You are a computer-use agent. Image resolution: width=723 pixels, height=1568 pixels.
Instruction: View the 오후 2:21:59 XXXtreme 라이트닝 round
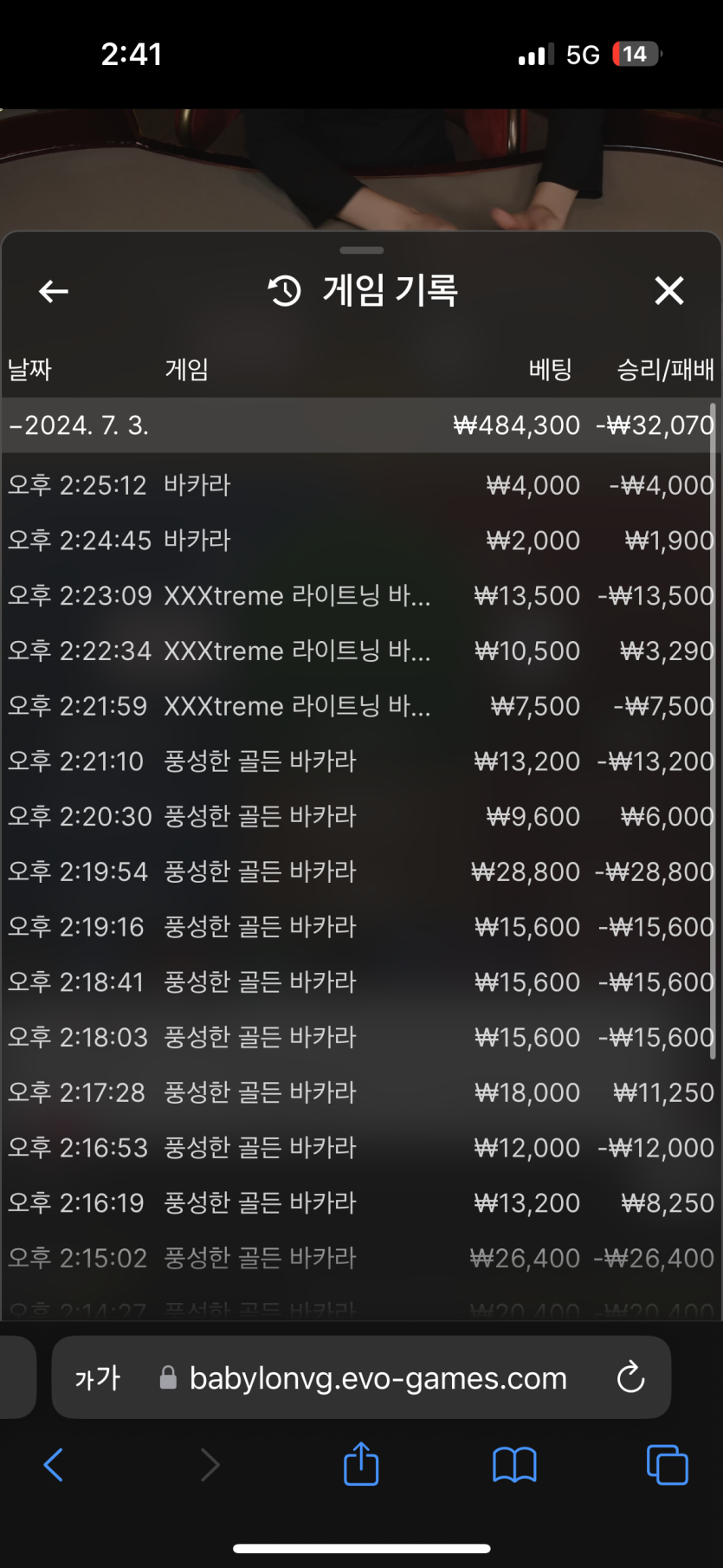pyautogui.click(x=360, y=706)
